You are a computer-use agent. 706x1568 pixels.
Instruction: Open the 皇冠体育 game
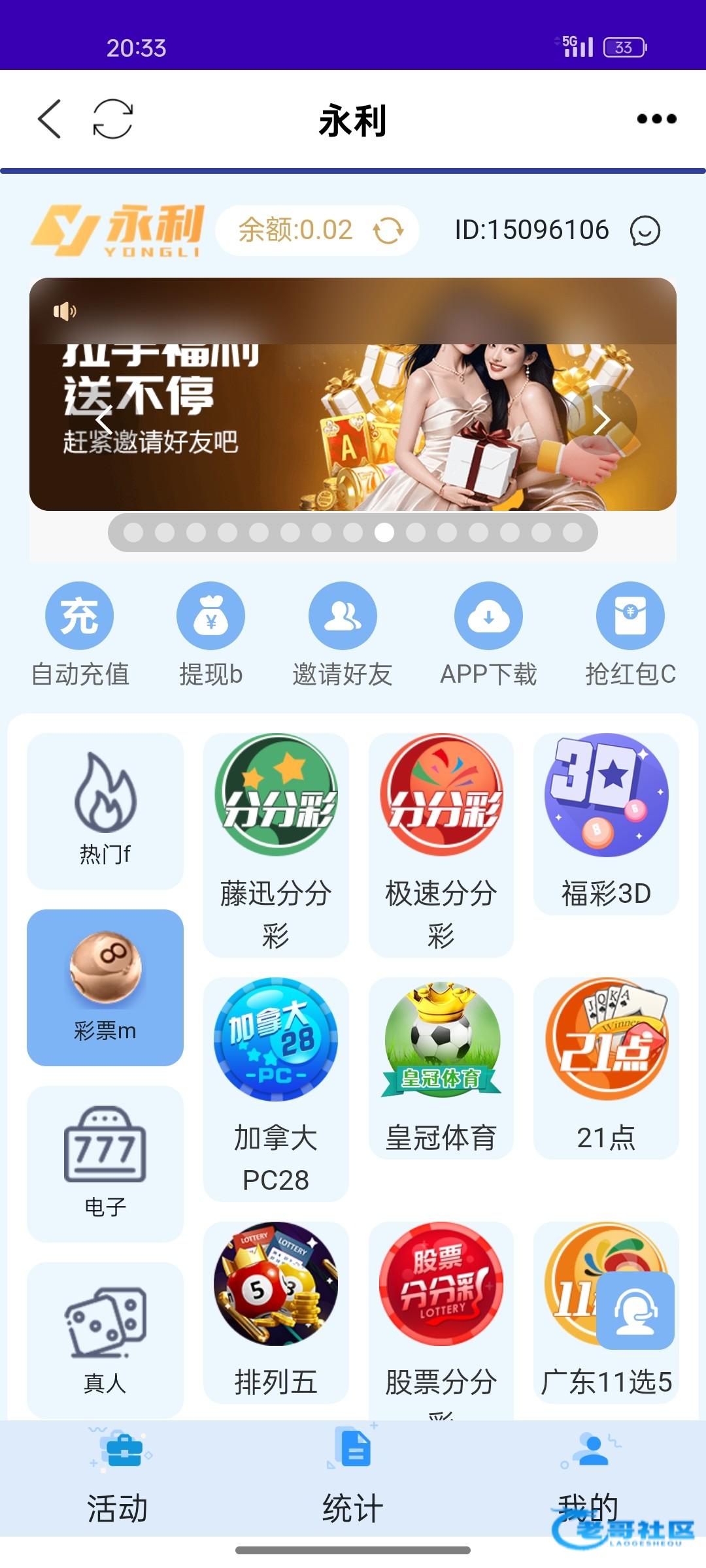(x=441, y=1068)
